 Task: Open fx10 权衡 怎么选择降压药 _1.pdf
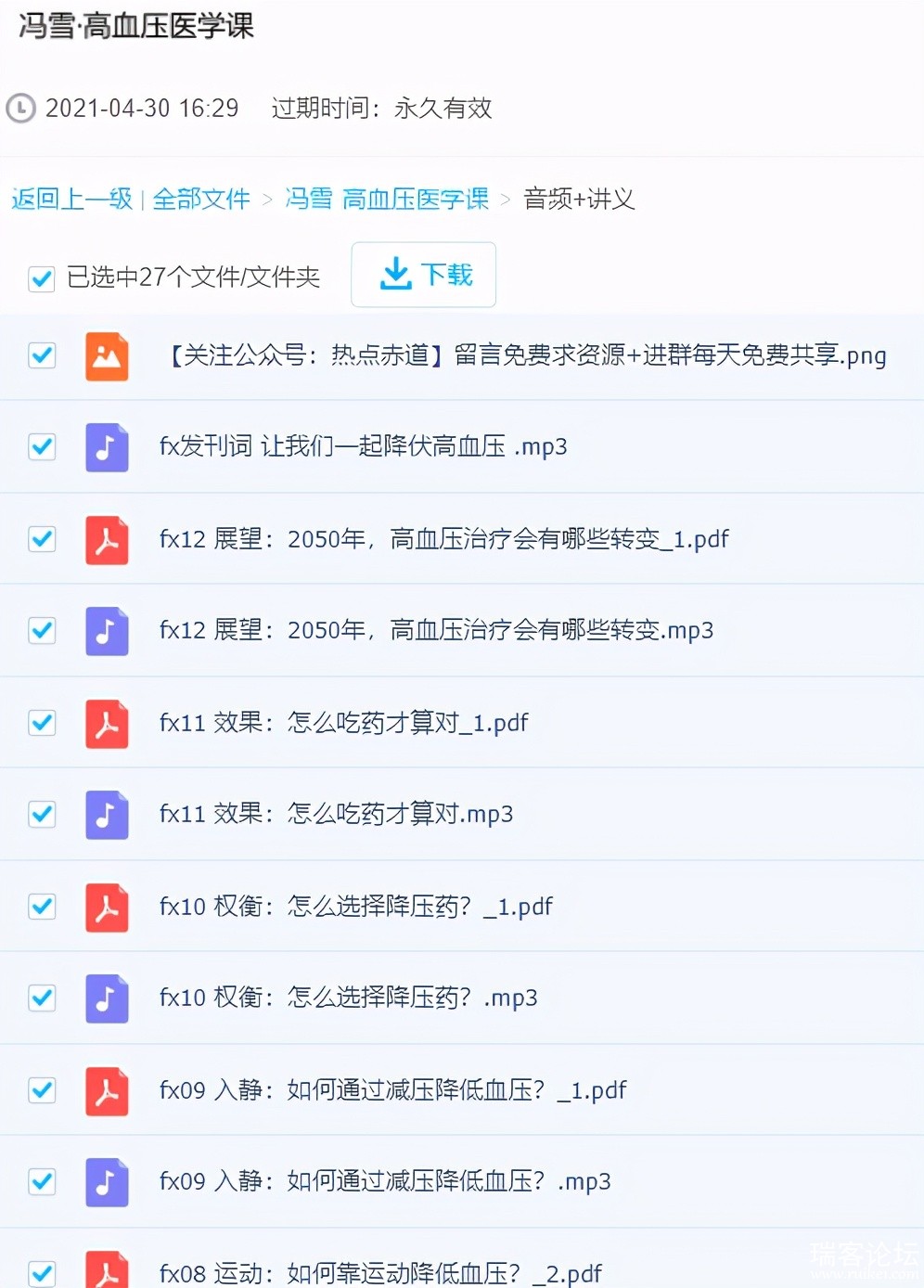tap(355, 907)
